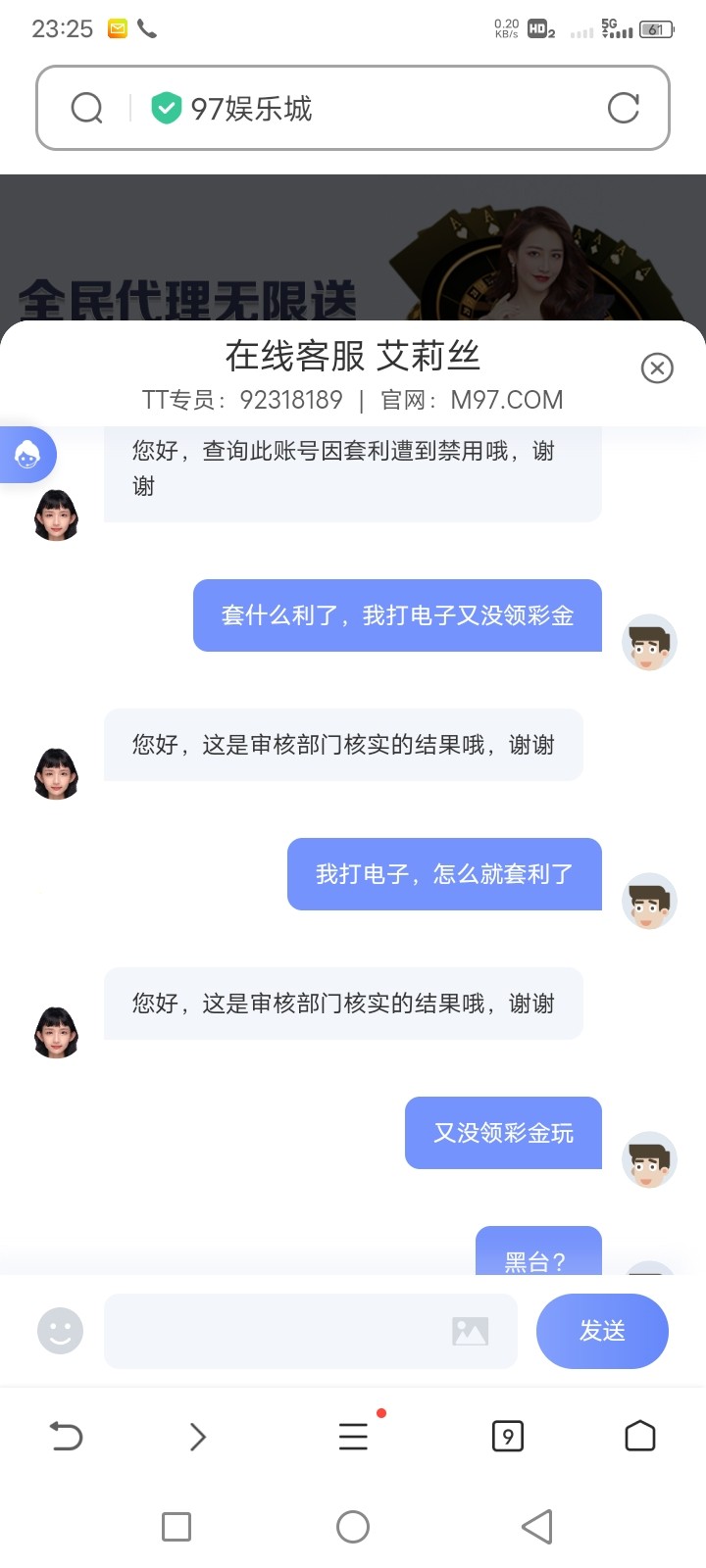Open the browser tabs switcher
The image size is (706, 1568).
[507, 1436]
